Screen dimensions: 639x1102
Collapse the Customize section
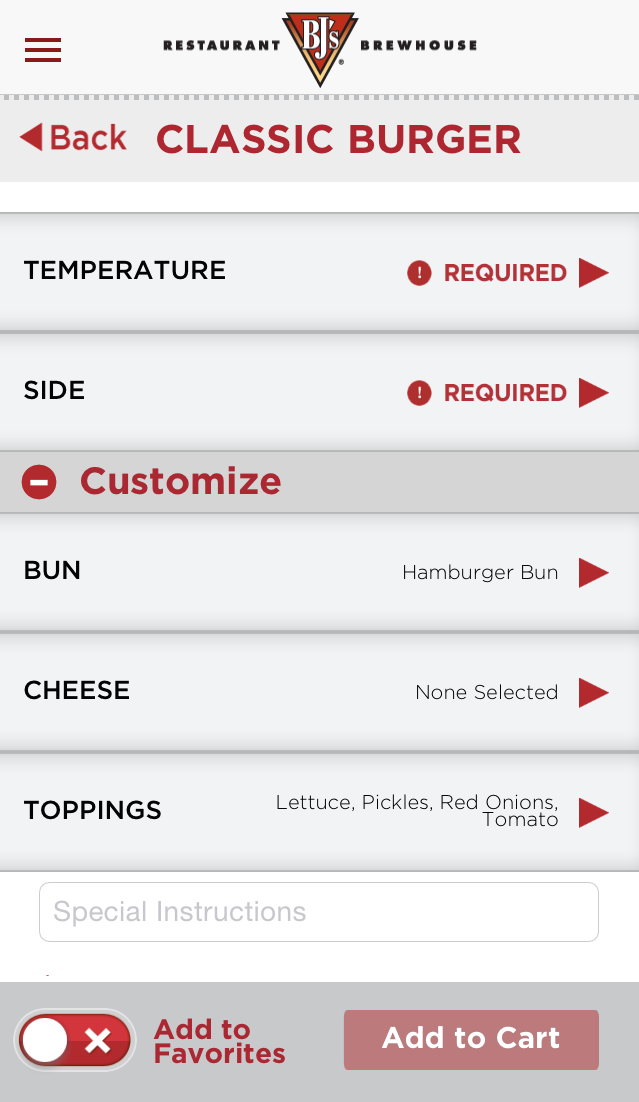[39, 482]
